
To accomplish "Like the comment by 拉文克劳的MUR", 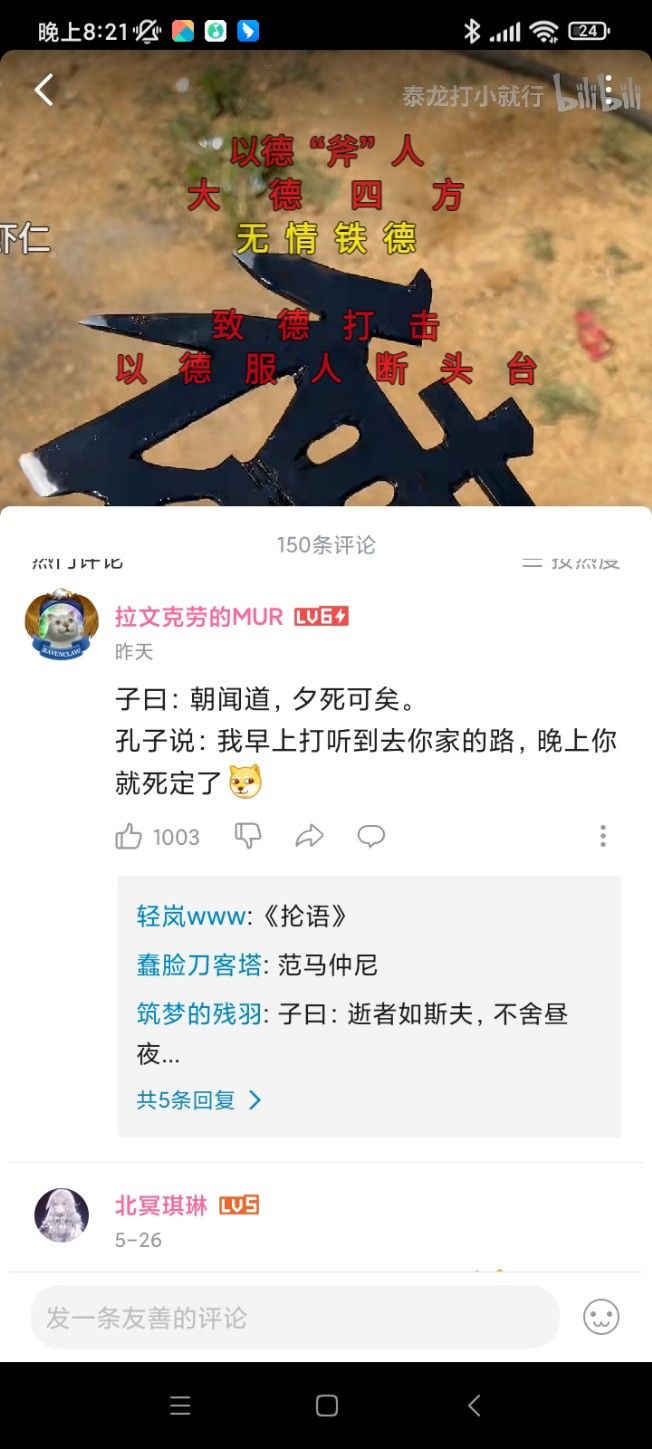I will 129,836.
